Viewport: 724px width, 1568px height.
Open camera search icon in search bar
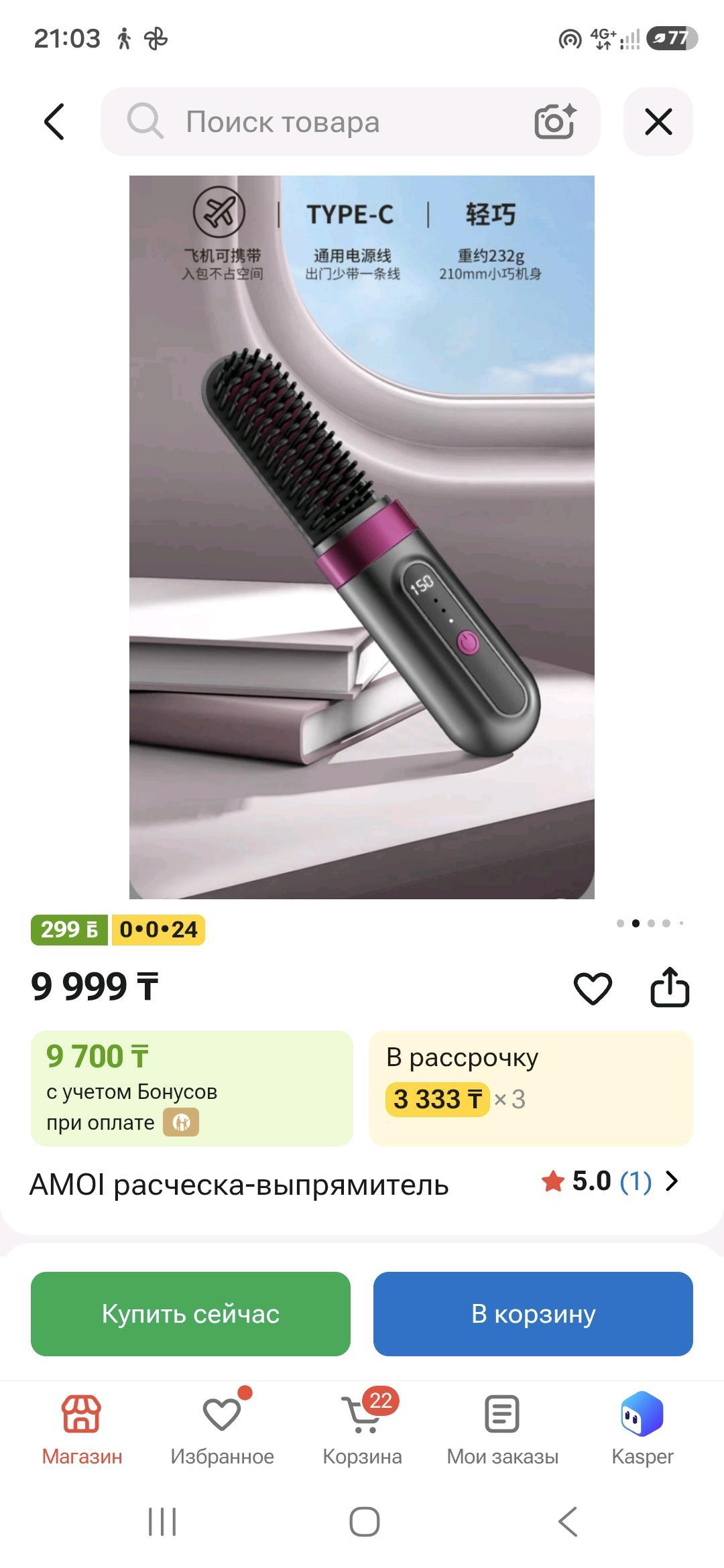click(554, 121)
